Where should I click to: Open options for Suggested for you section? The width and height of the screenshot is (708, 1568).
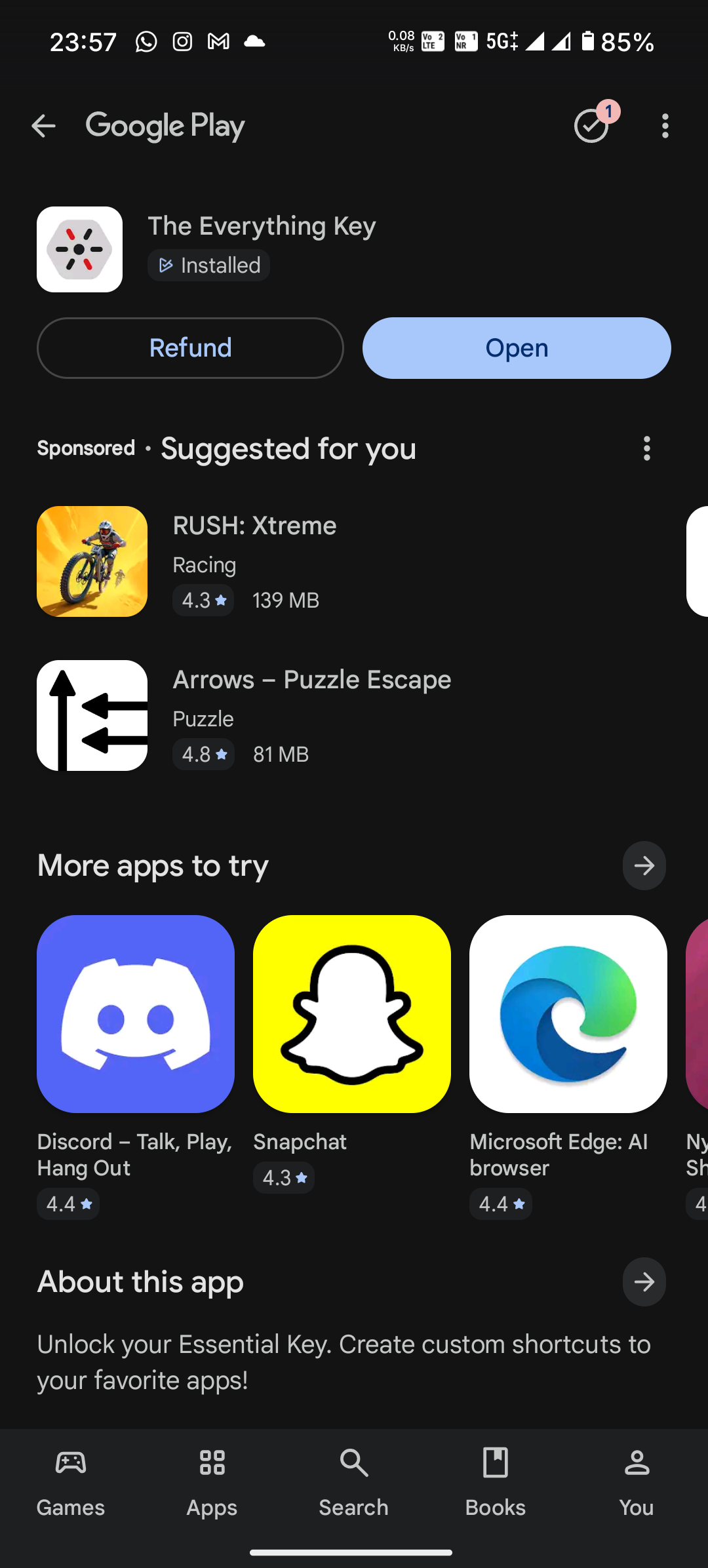point(646,448)
